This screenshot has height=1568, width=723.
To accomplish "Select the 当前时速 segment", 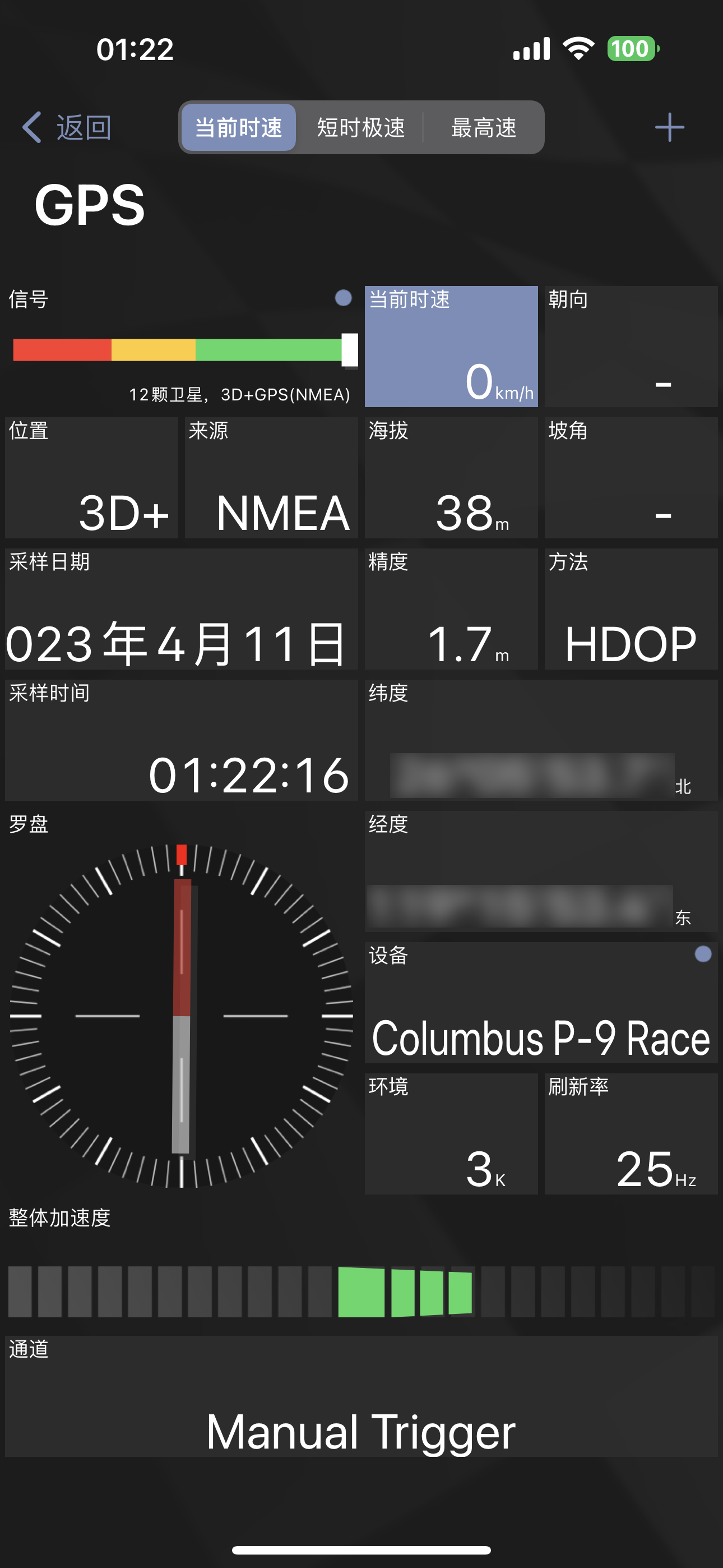I will coord(239,128).
